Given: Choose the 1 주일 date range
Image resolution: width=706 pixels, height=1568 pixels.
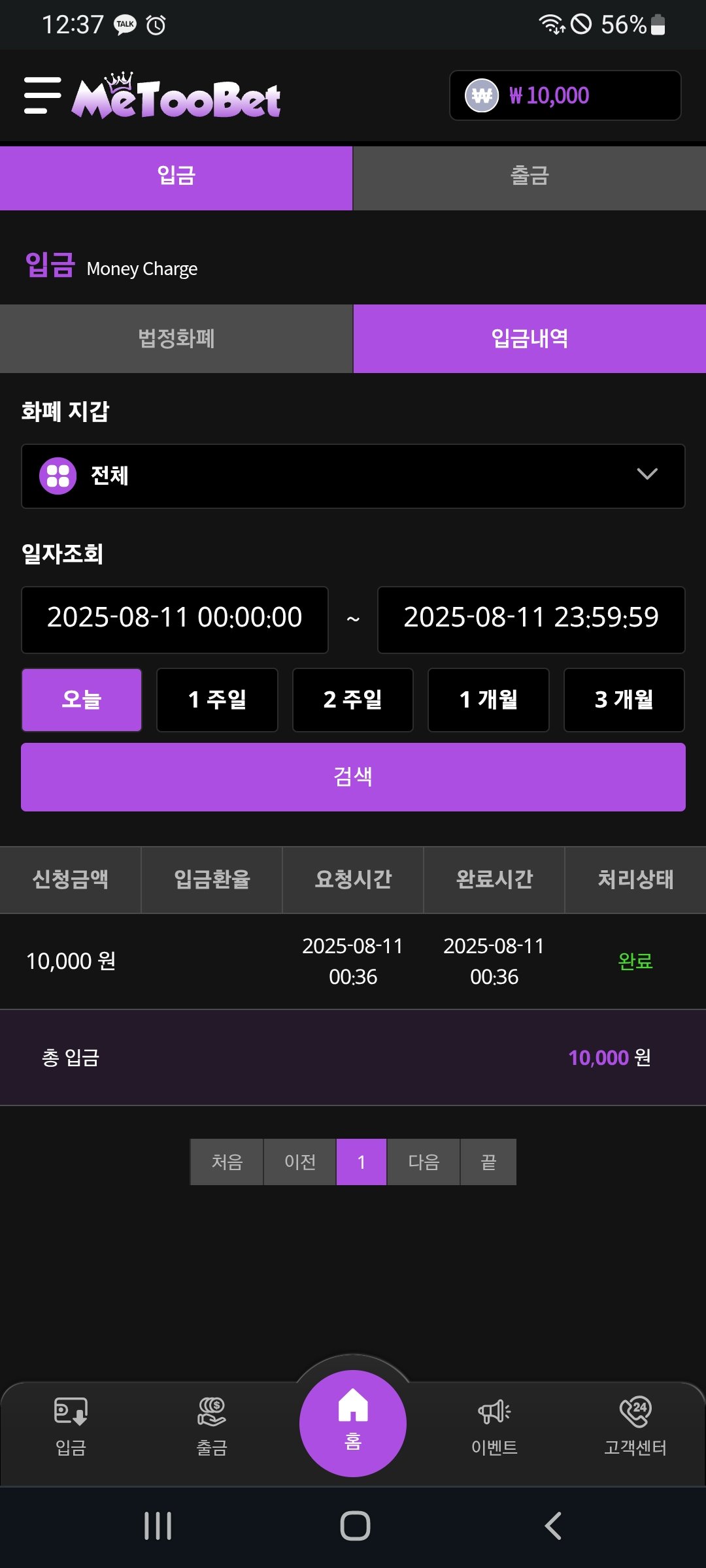Looking at the screenshot, I should pos(217,700).
